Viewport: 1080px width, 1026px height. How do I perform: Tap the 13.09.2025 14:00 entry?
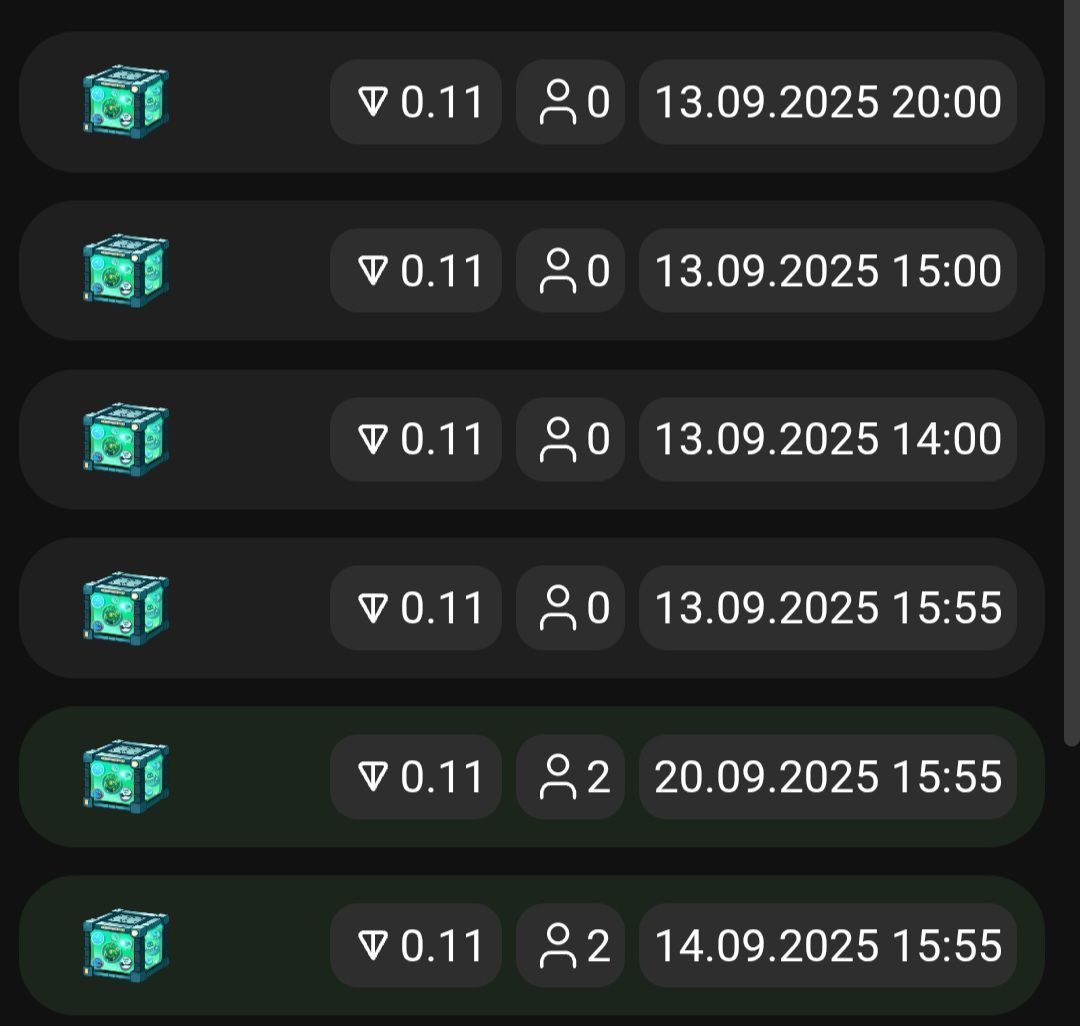point(827,439)
